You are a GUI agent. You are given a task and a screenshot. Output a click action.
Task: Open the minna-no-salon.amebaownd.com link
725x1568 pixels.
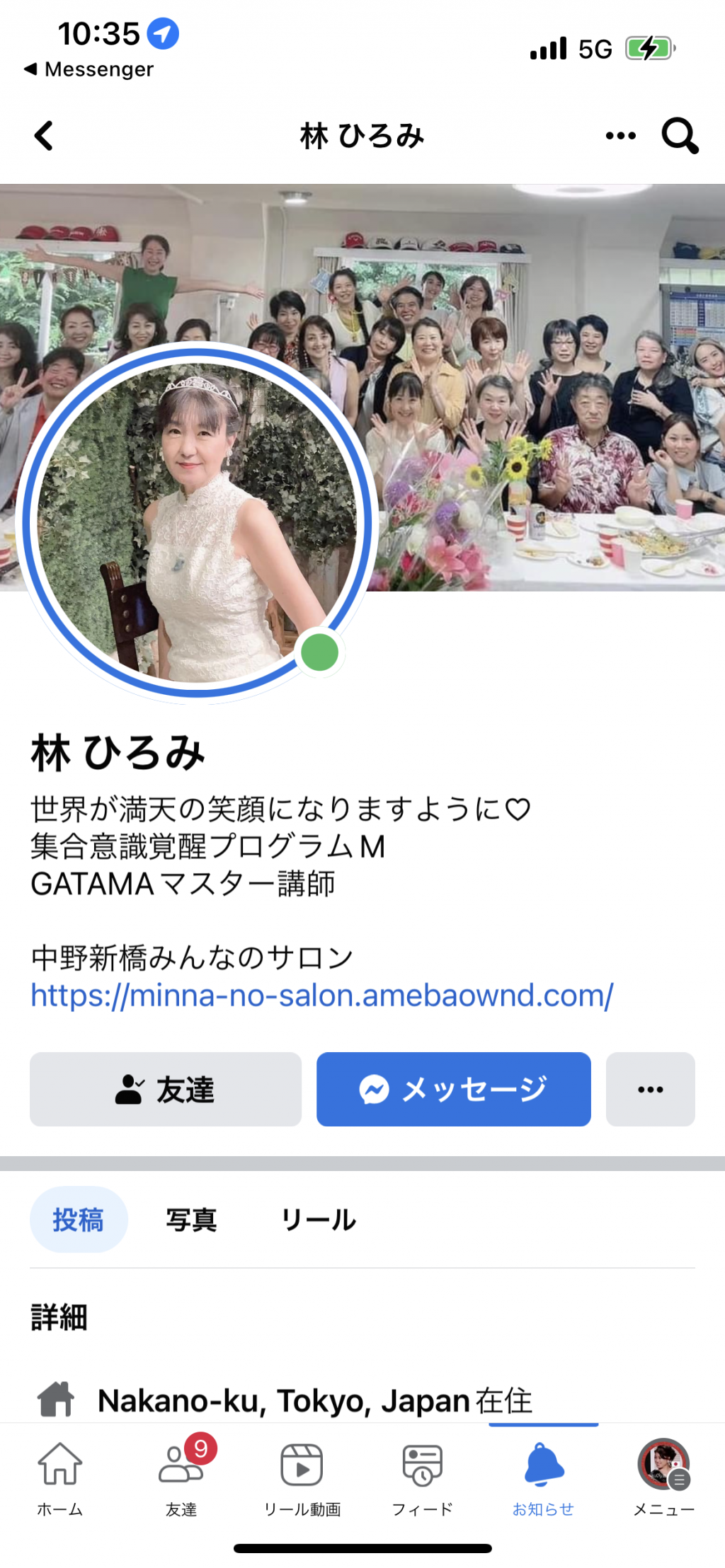pyautogui.click(x=321, y=996)
